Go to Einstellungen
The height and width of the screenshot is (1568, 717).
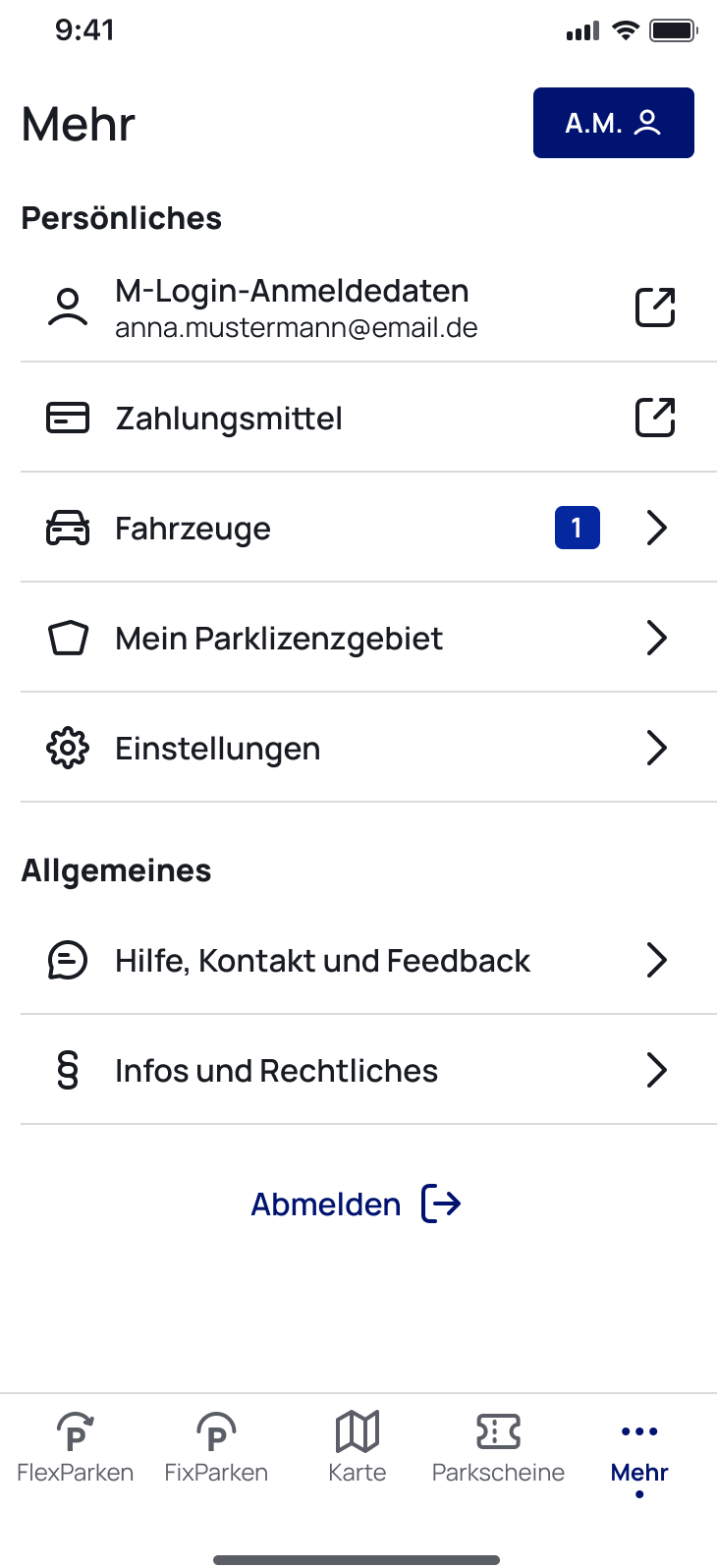(x=358, y=749)
